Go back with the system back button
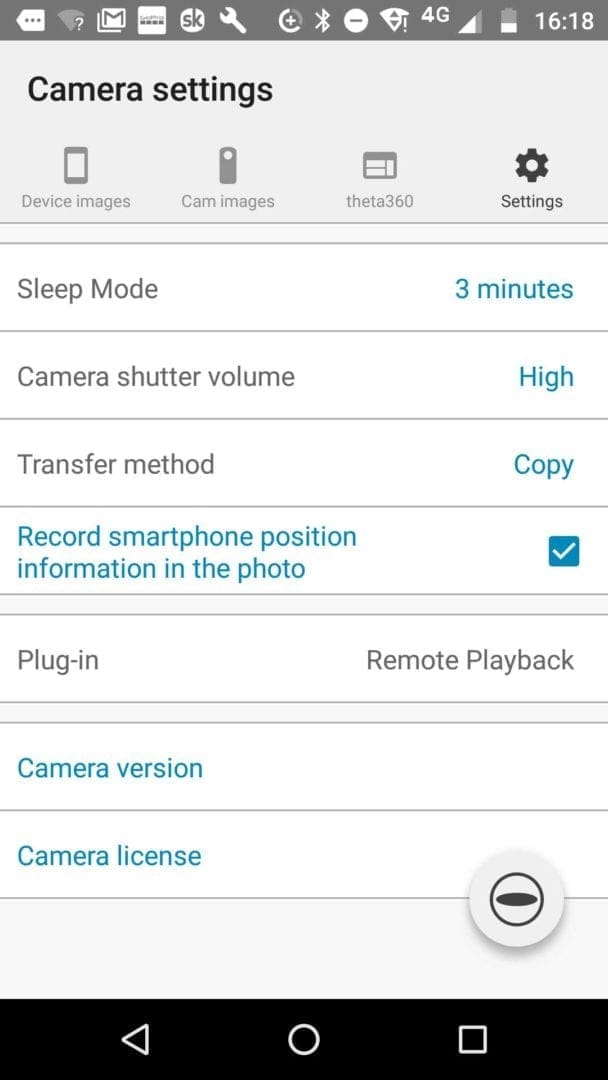 point(135,1039)
